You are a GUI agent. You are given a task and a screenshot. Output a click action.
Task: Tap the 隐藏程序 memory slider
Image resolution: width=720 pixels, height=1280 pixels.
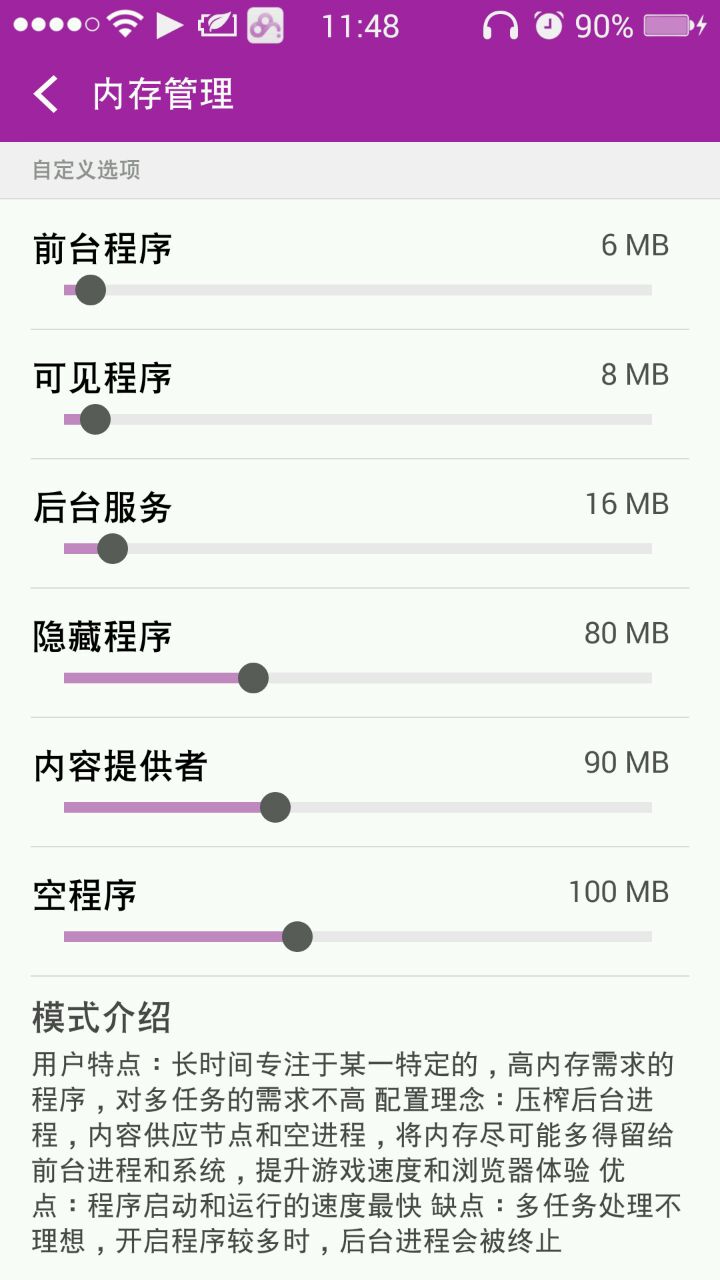[x=358, y=678]
